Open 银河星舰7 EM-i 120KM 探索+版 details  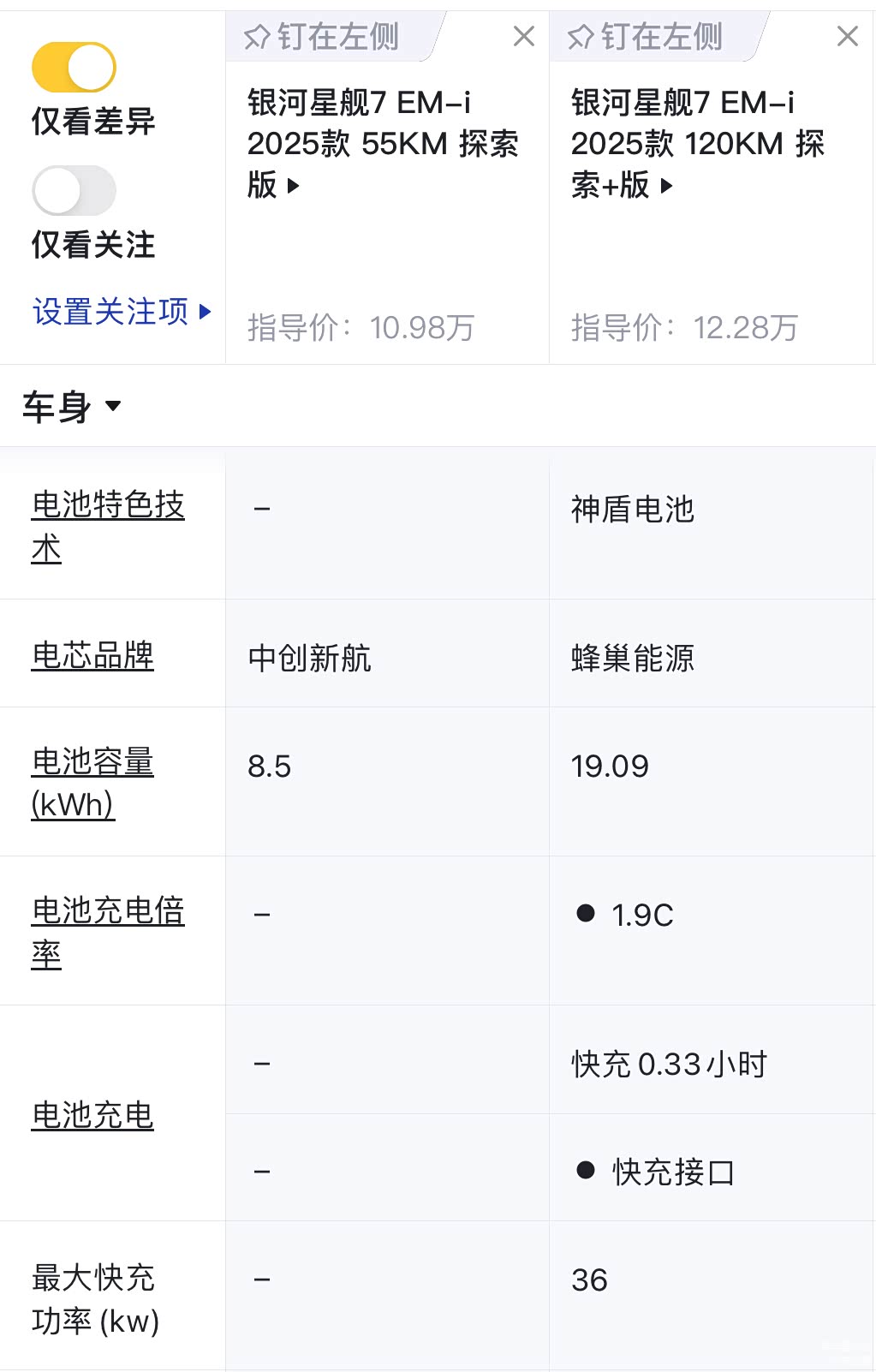point(697,144)
